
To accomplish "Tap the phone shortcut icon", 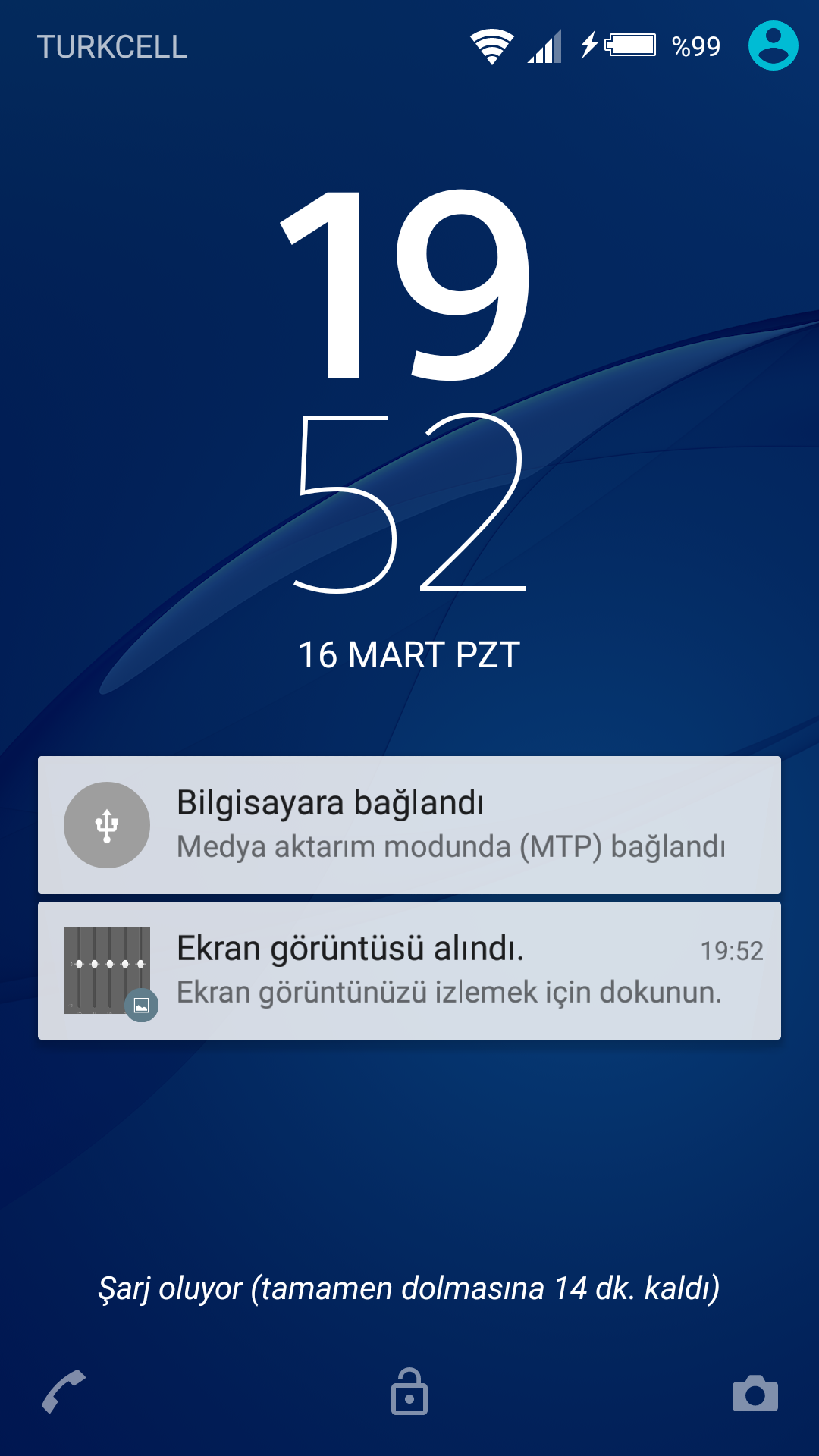I will click(x=64, y=1392).
